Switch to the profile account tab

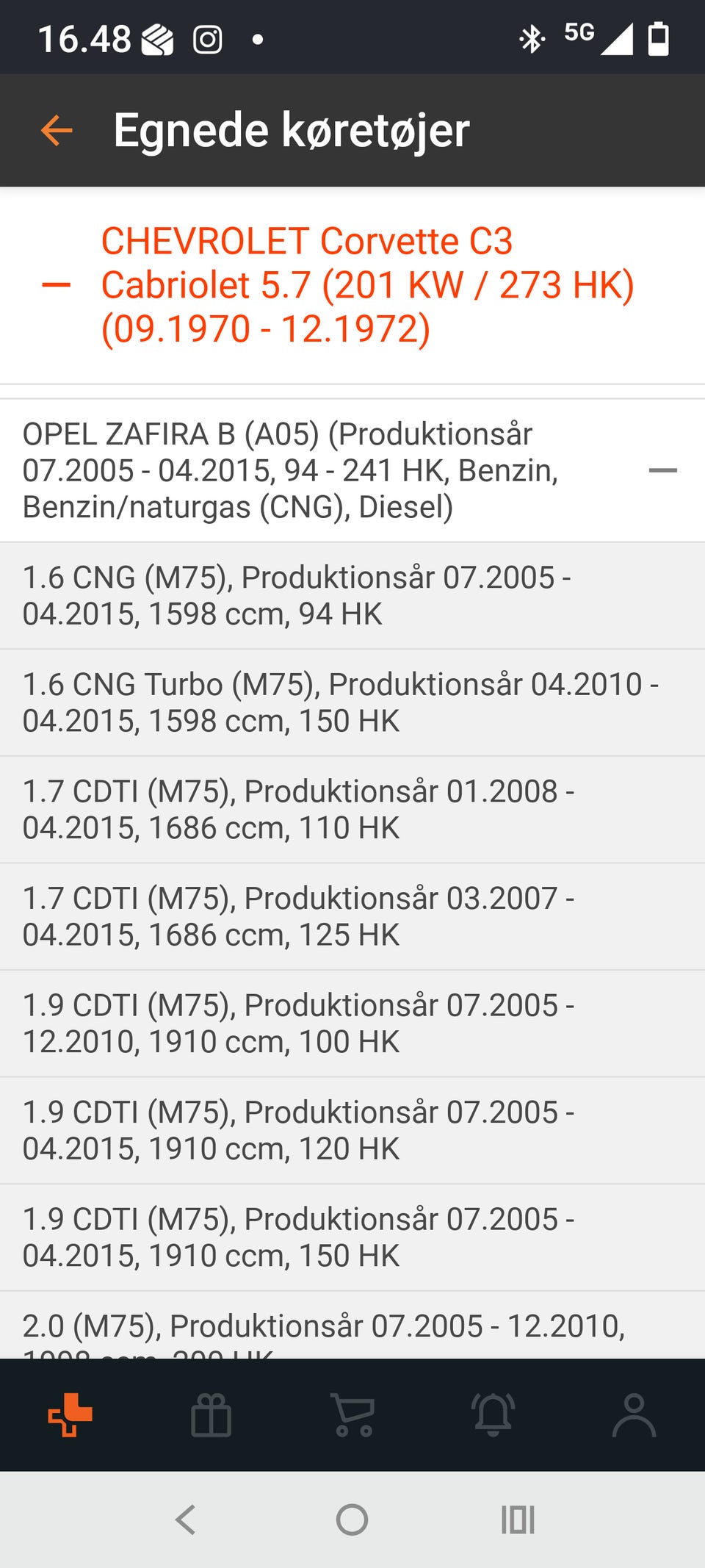(x=634, y=1414)
